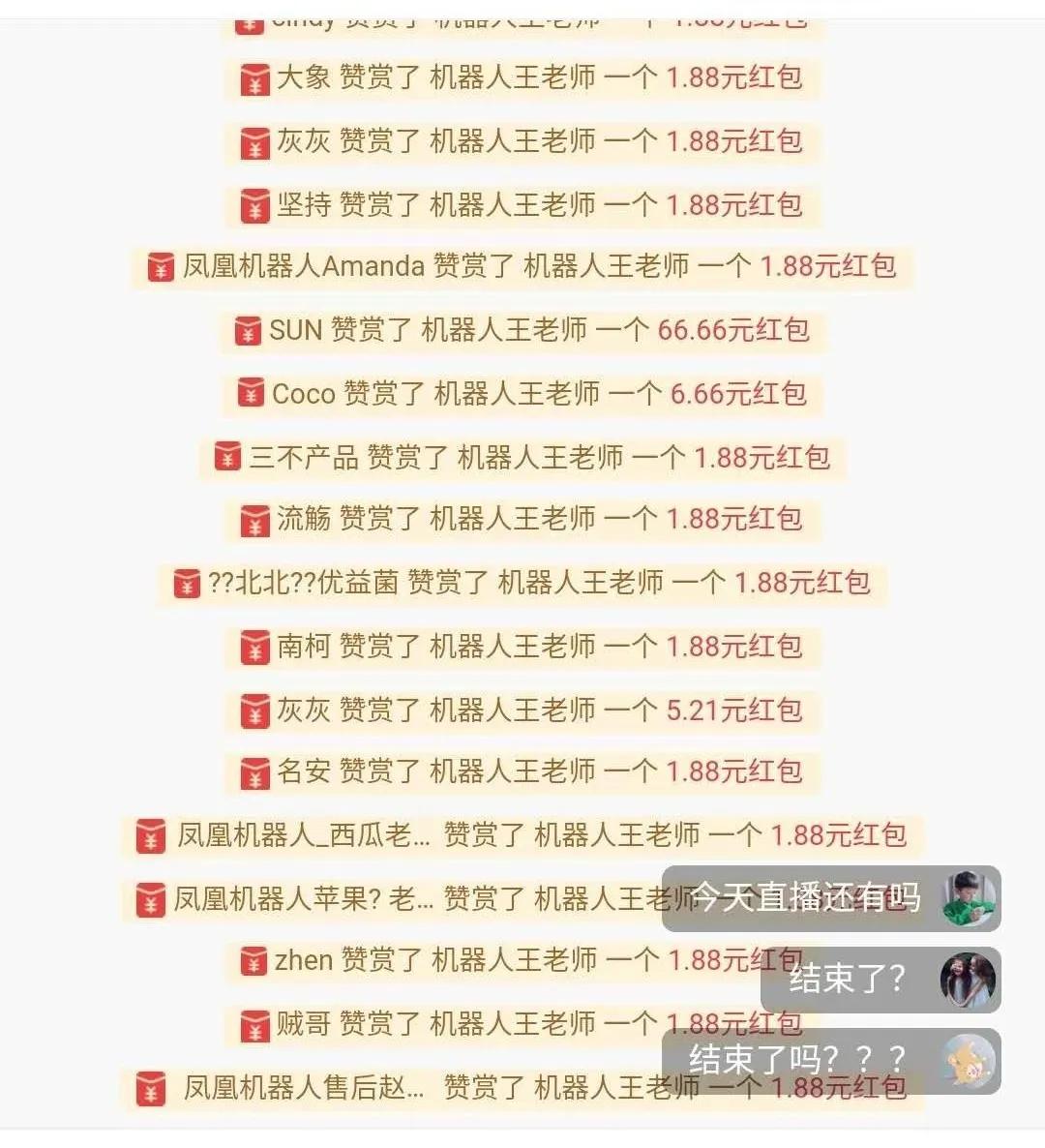Open the comment bubble "结束了?"

pyautogui.click(x=848, y=979)
